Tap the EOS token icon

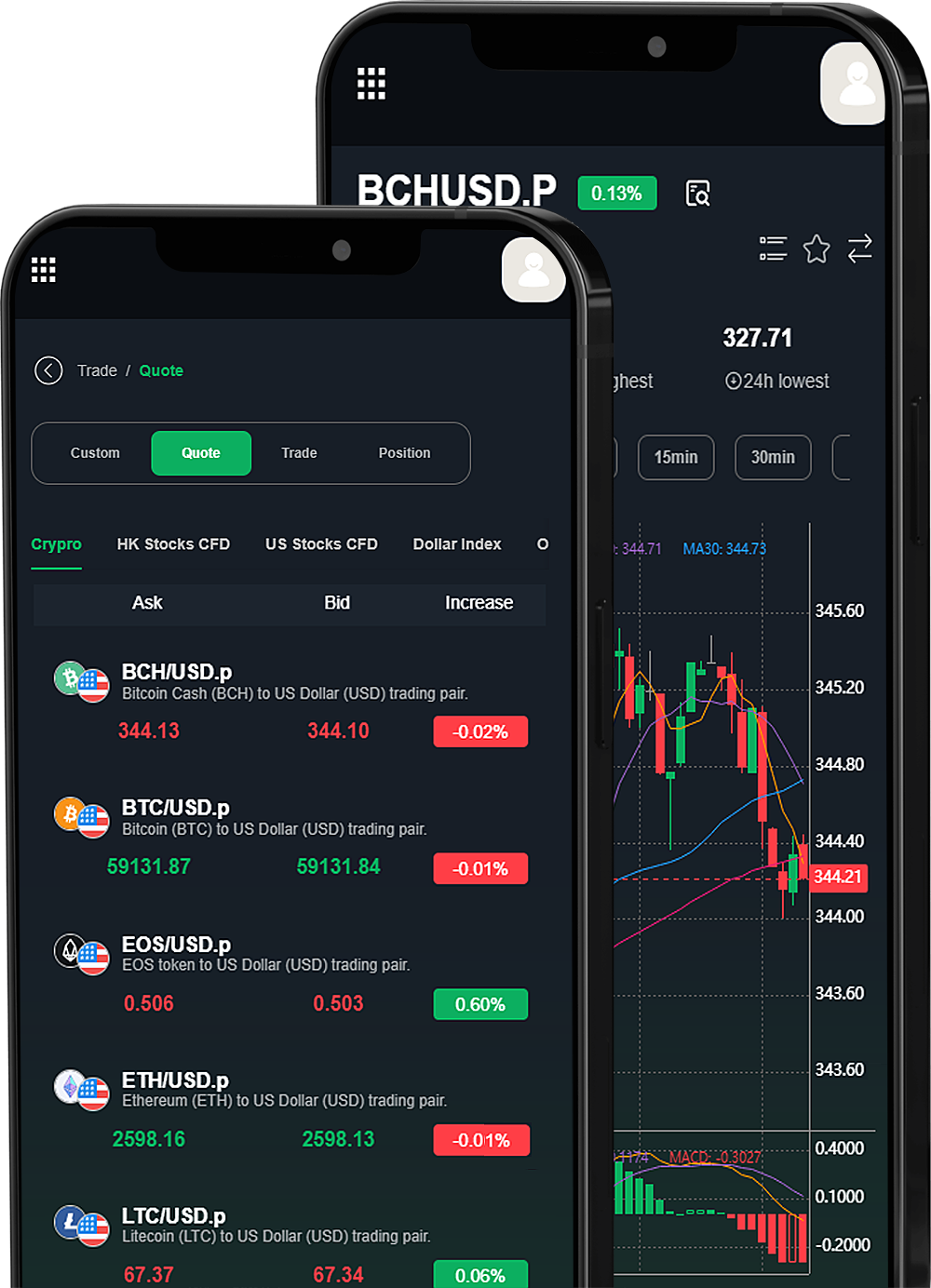(70, 948)
